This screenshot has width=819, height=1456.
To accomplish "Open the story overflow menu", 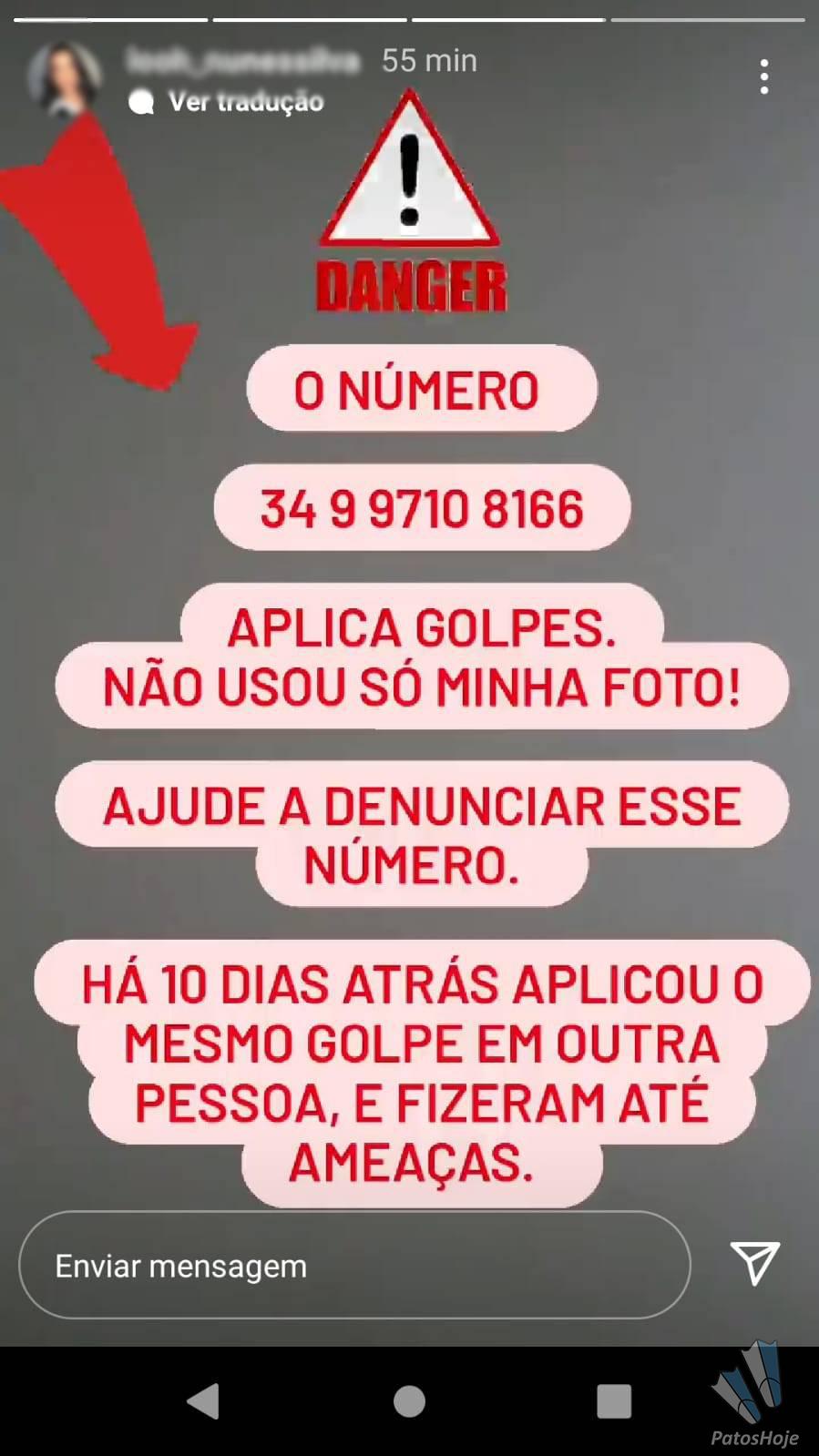I will (764, 77).
